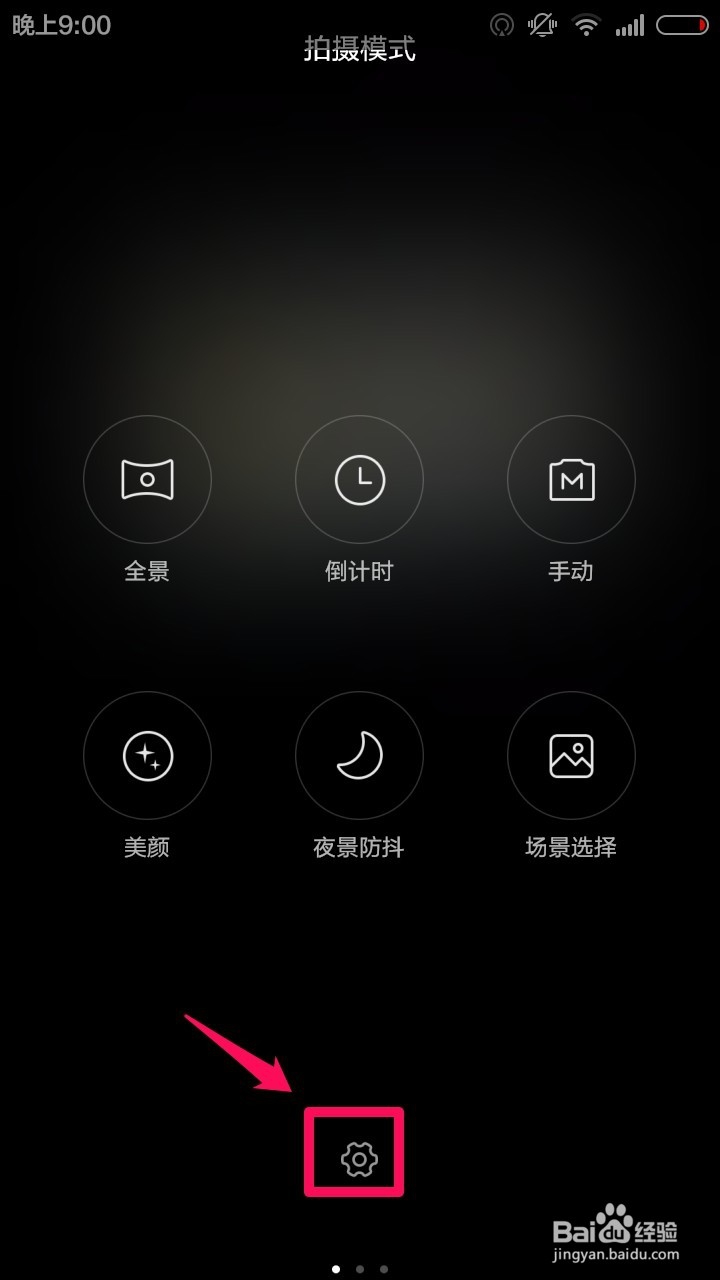
Task: Select the 全景 panorama mode
Action: click(147, 480)
